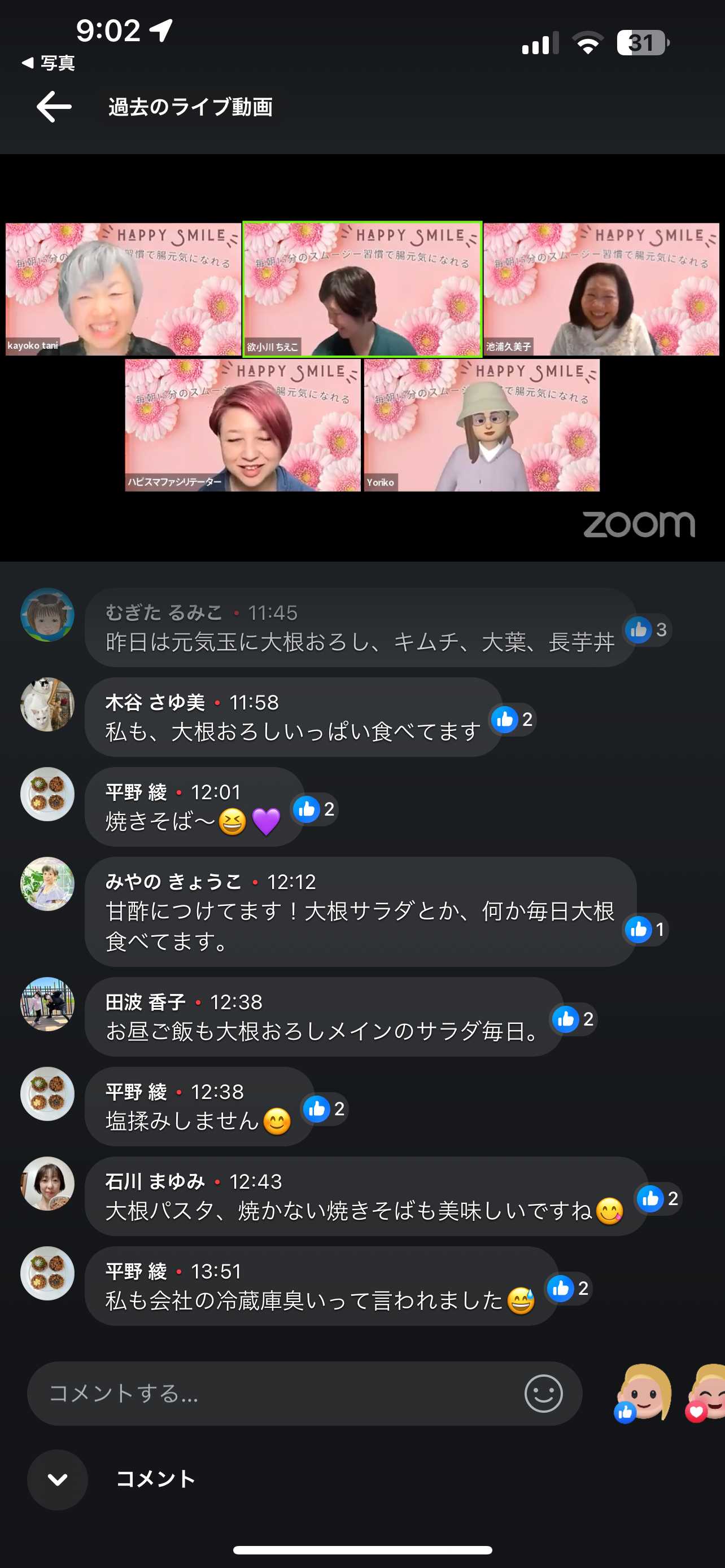Image resolution: width=725 pixels, height=1568 pixels.
Task: Open みやの きょうこ's profile picture
Action: pos(47,884)
